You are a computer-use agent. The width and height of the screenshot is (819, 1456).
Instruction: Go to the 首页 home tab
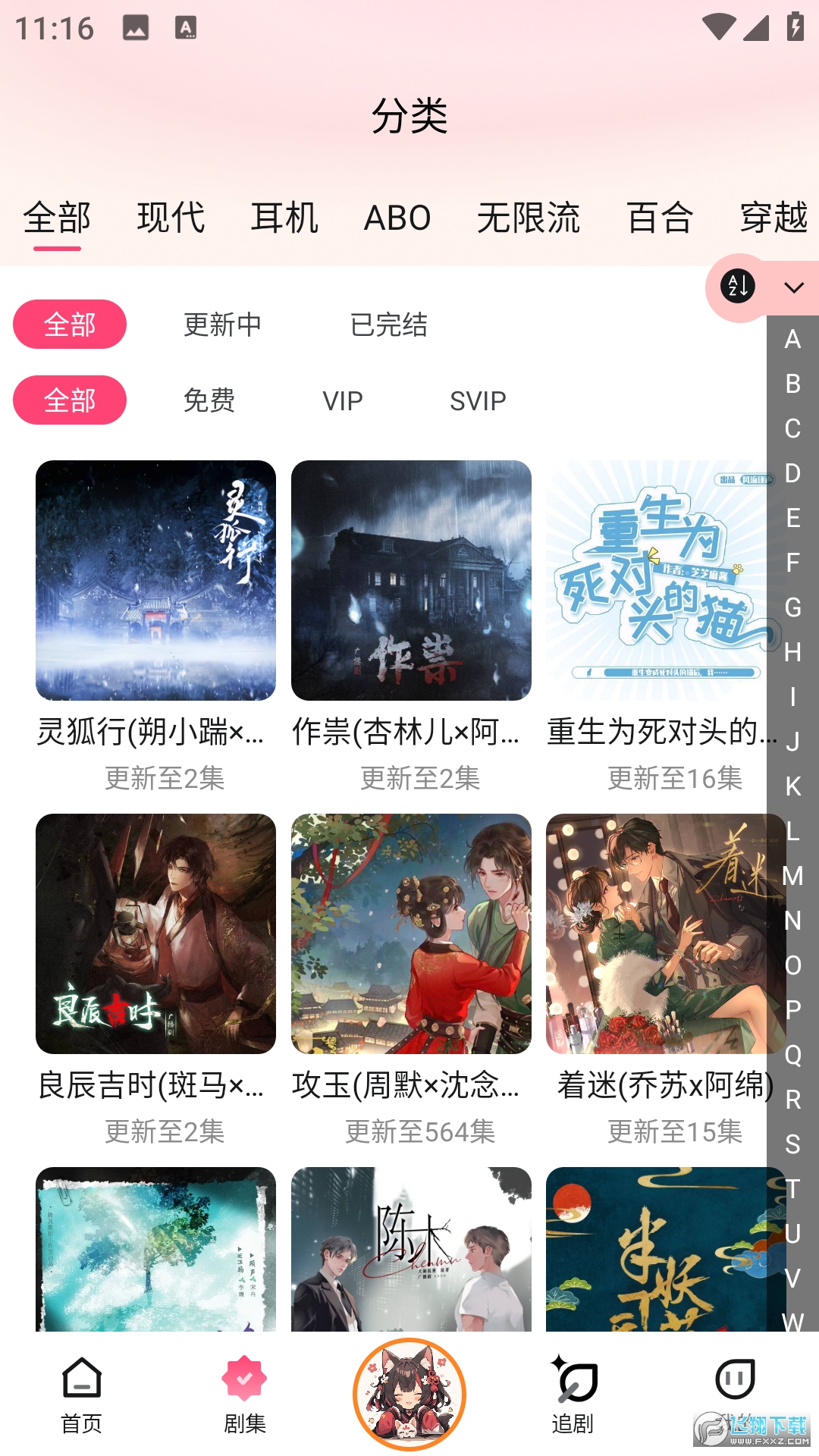point(81,1395)
